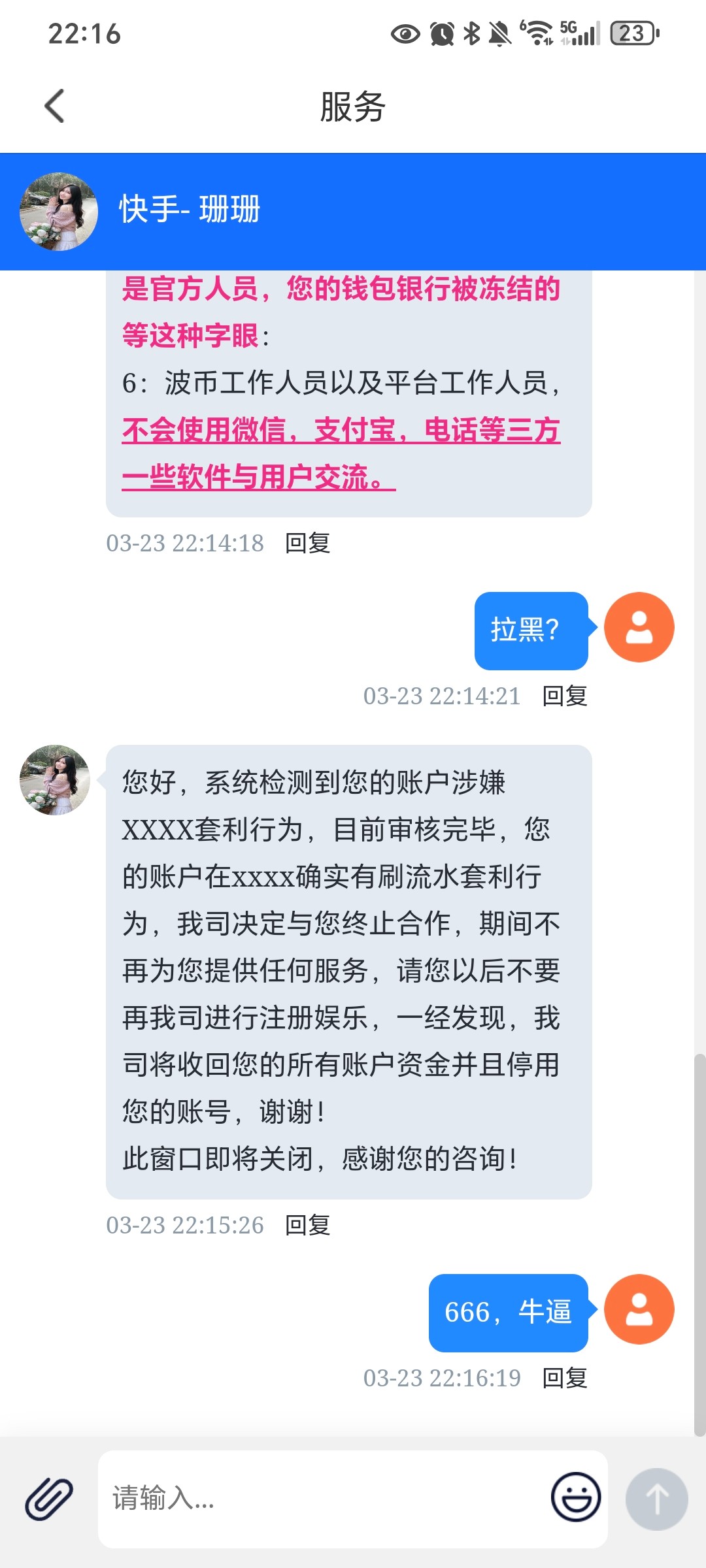Screen dimensions: 706x1568
Task: Open the emoji picker
Action: point(575,1497)
